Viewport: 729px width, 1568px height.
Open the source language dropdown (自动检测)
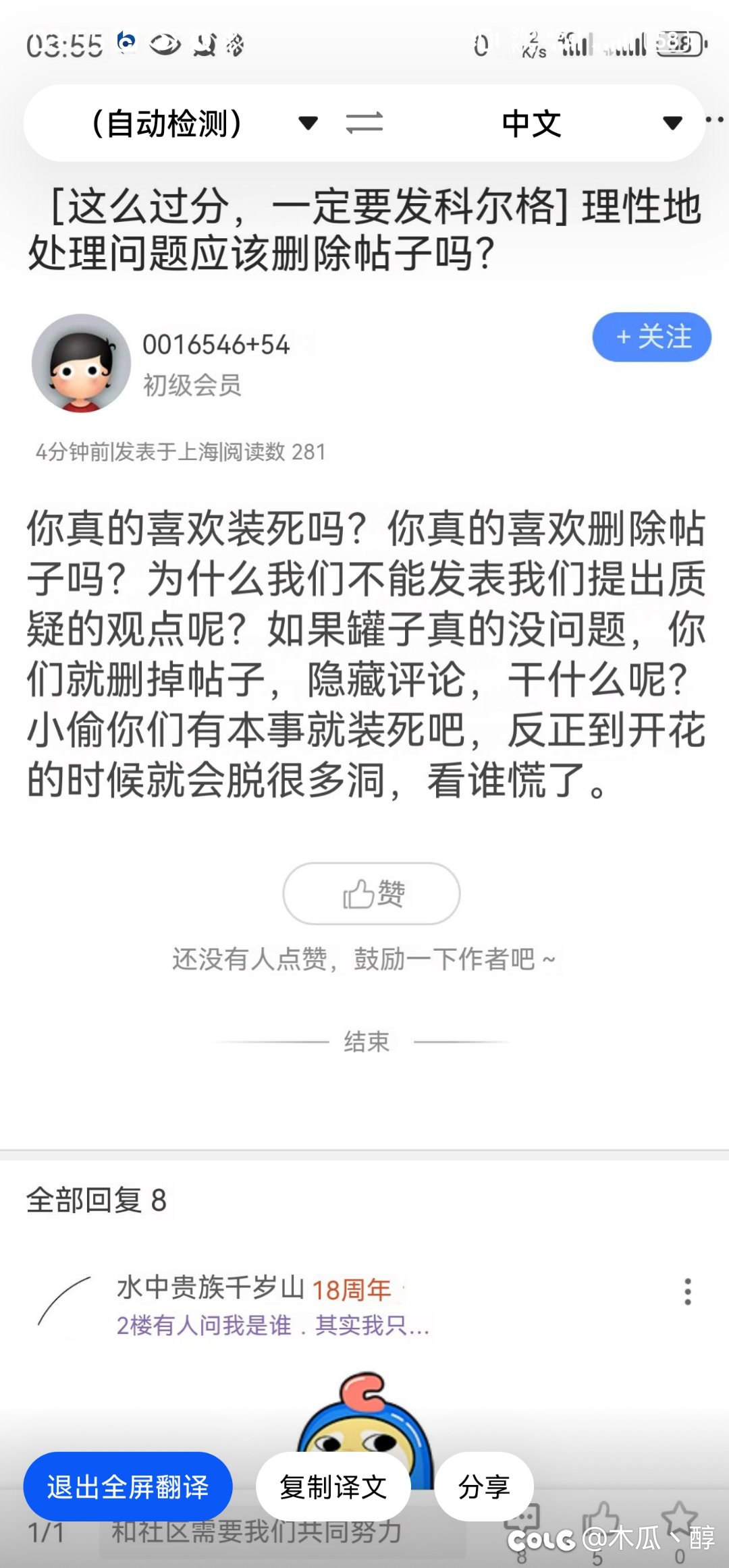(204, 123)
